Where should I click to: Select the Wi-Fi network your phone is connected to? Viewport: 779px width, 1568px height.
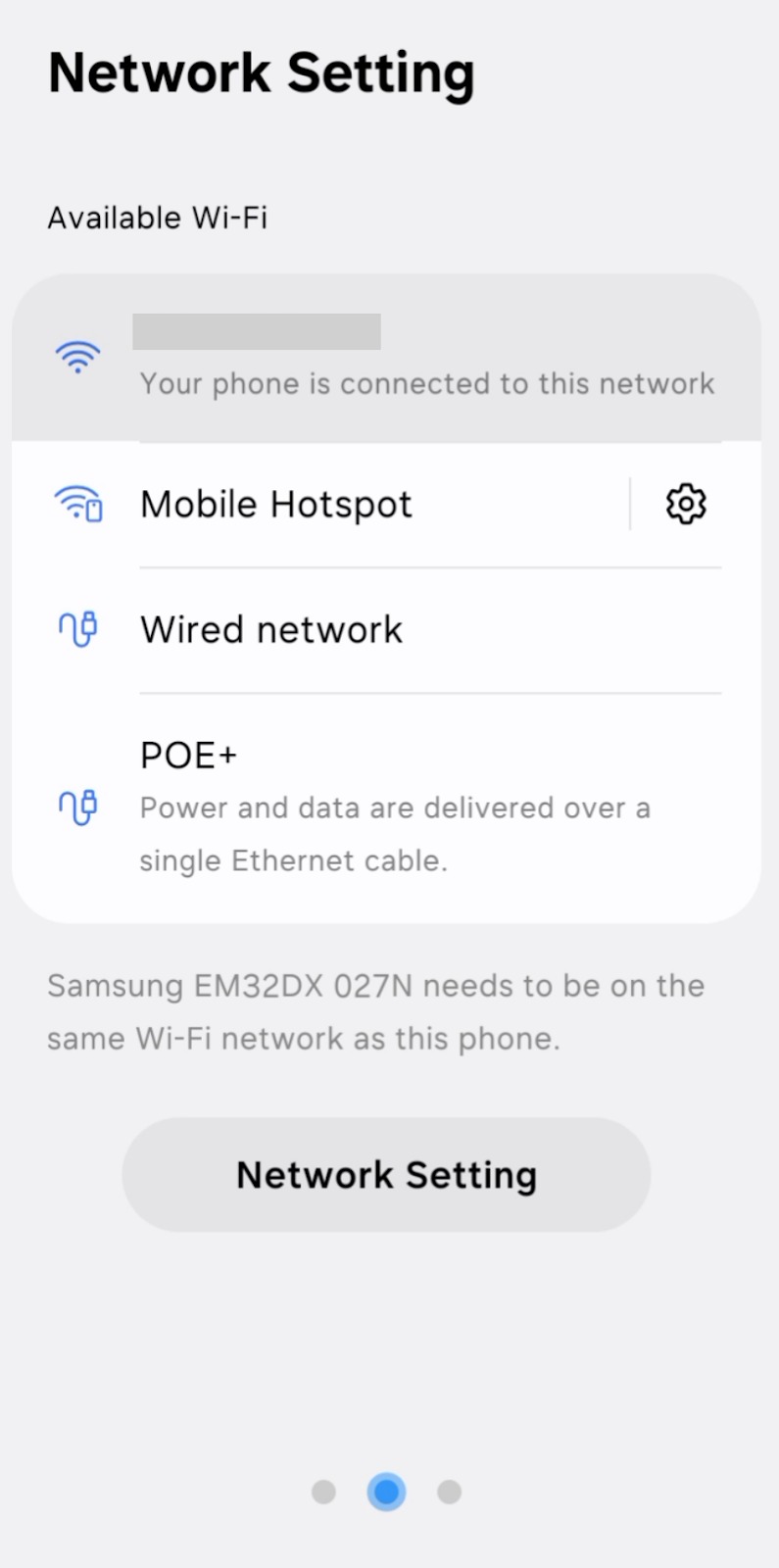pyautogui.click(x=386, y=358)
